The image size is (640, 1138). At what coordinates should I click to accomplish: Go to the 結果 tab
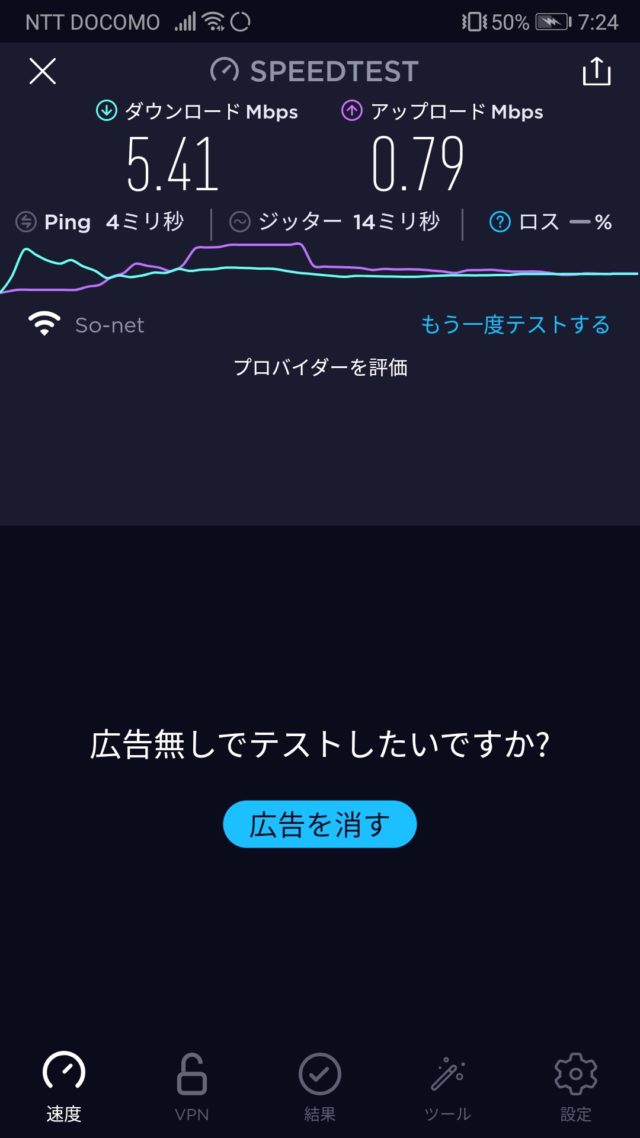[x=320, y=1086]
